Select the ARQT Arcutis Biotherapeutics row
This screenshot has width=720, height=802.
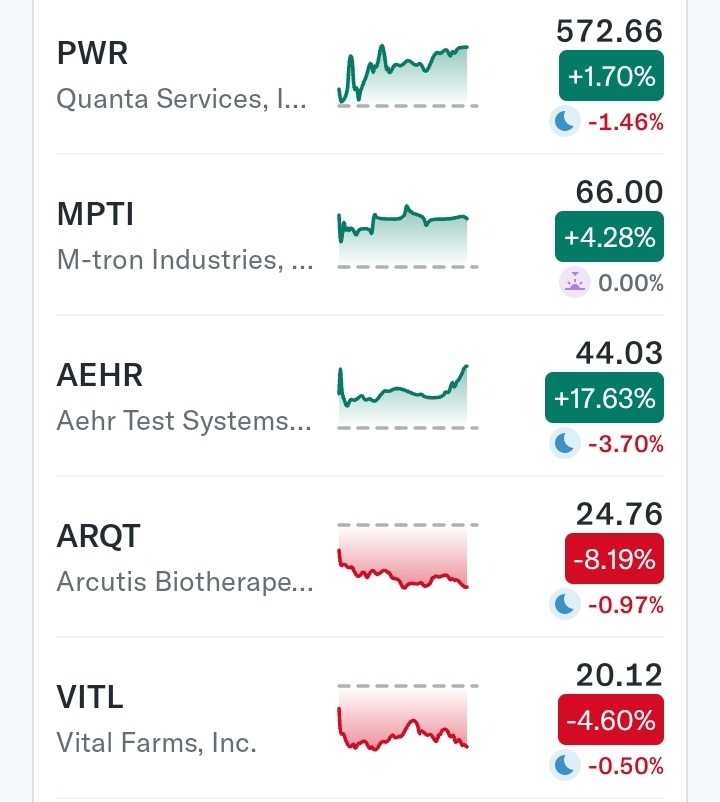(185, 559)
